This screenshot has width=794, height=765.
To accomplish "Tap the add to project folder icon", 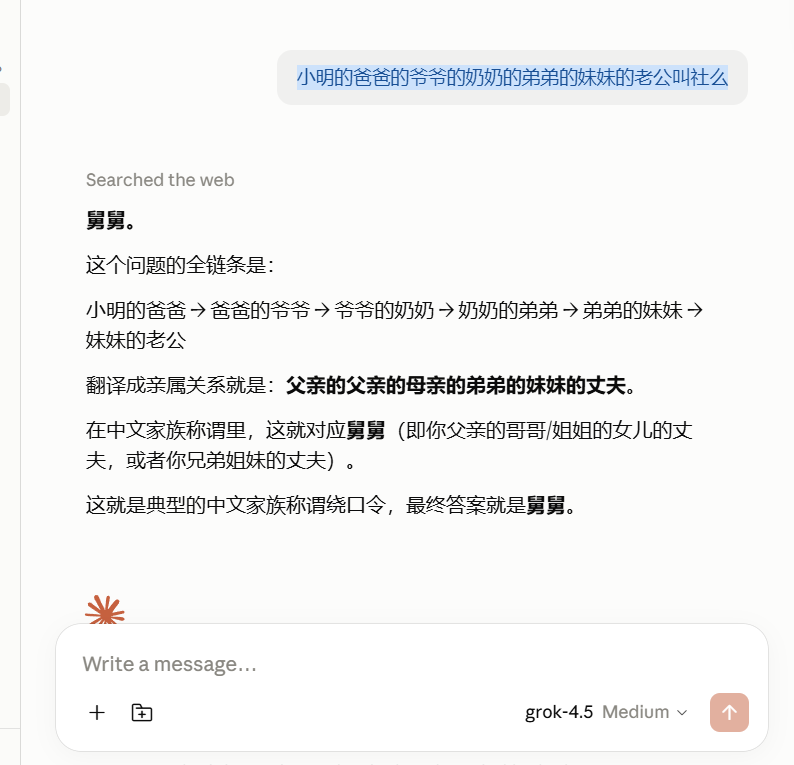I will [x=142, y=712].
